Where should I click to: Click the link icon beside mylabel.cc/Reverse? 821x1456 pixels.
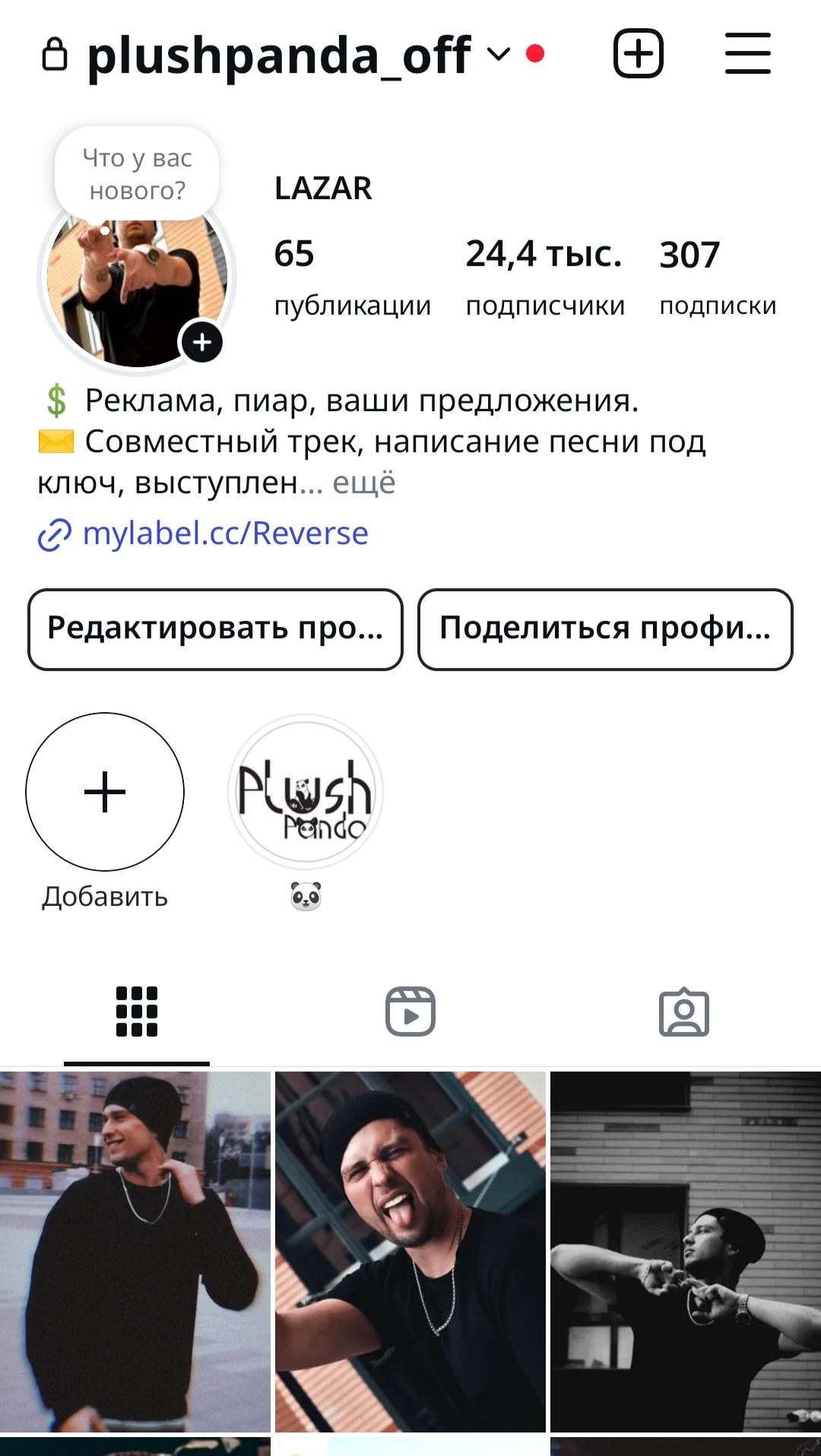(x=54, y=533)
